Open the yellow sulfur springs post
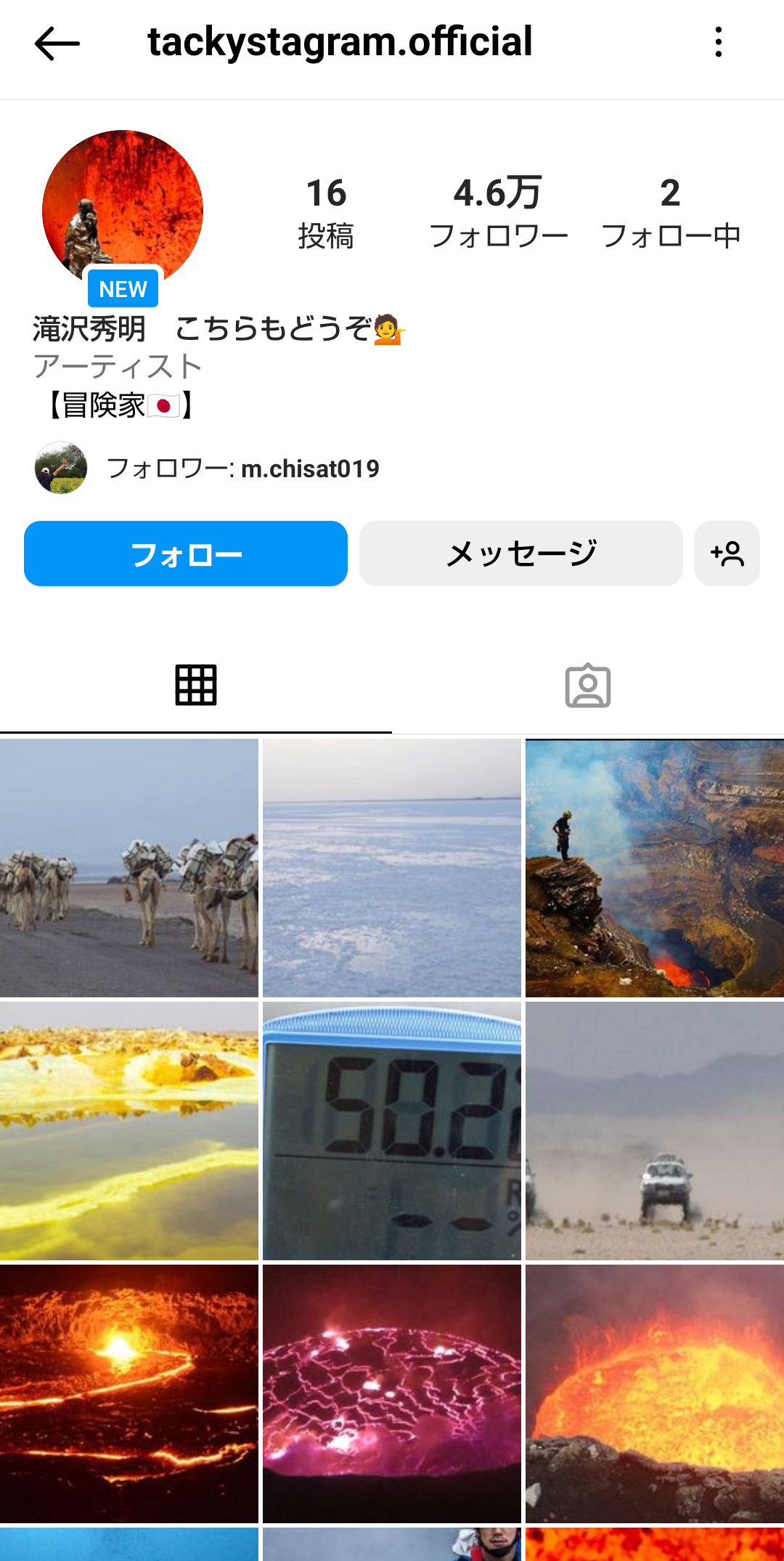This screenshot has width=784, height=1561. [x=129, y=1131]
